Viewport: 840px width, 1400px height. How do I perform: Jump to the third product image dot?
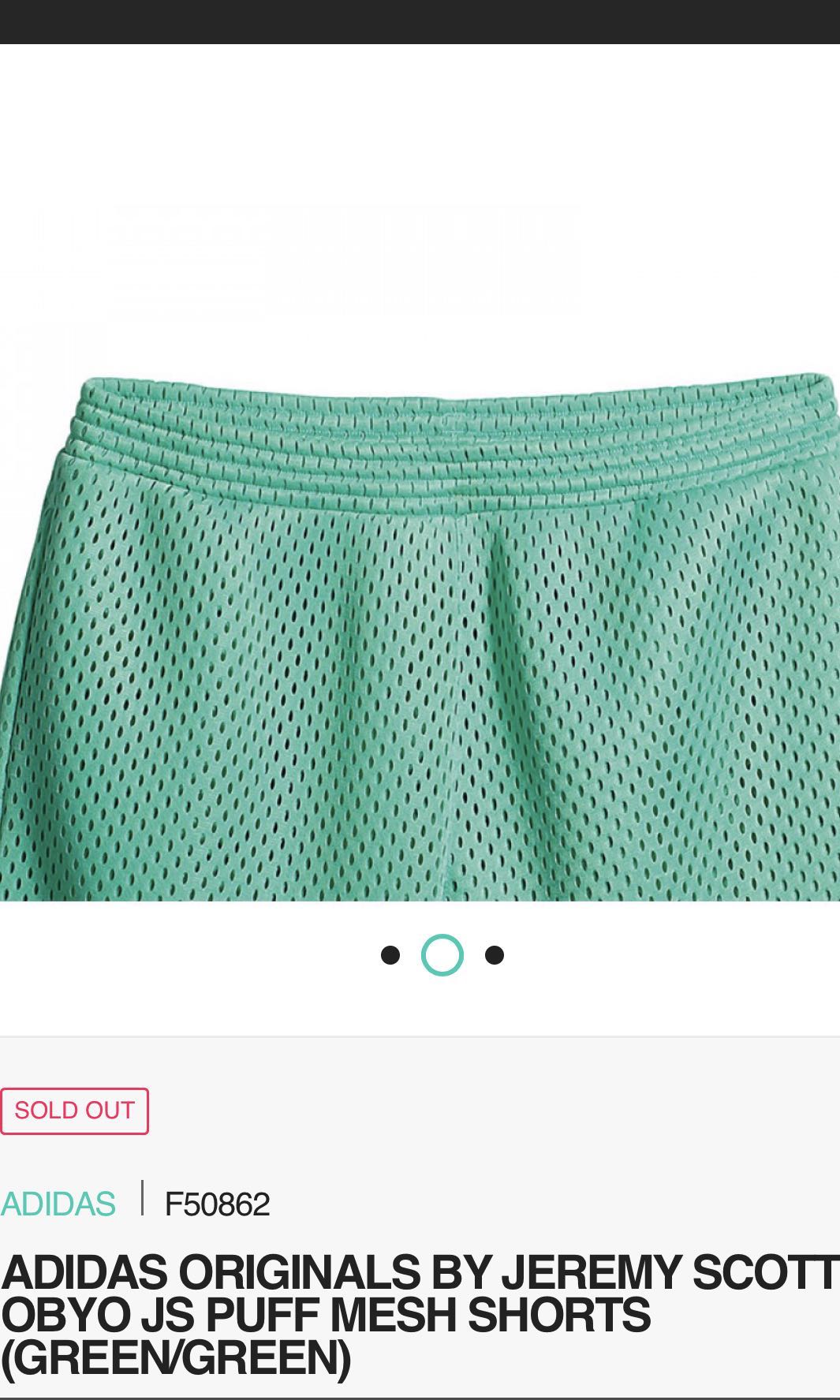(495, 955)
